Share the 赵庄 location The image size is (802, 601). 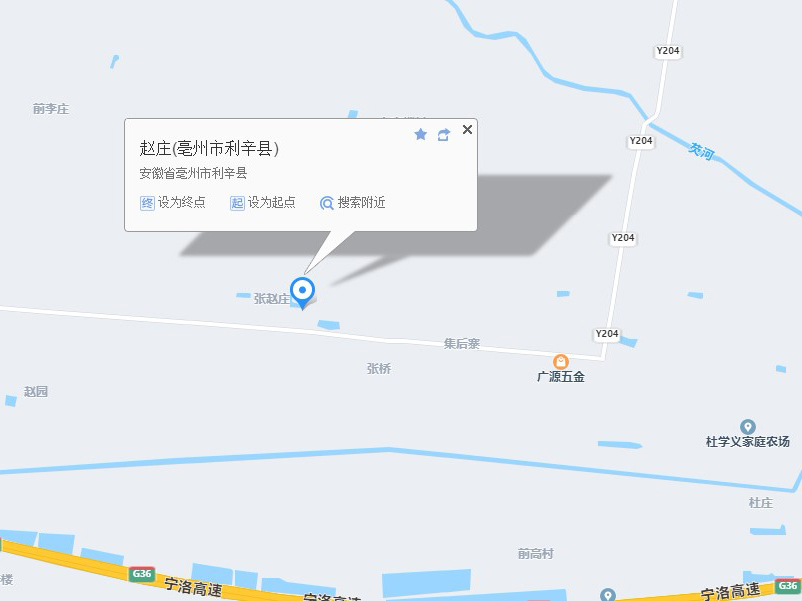pos(444,134)
